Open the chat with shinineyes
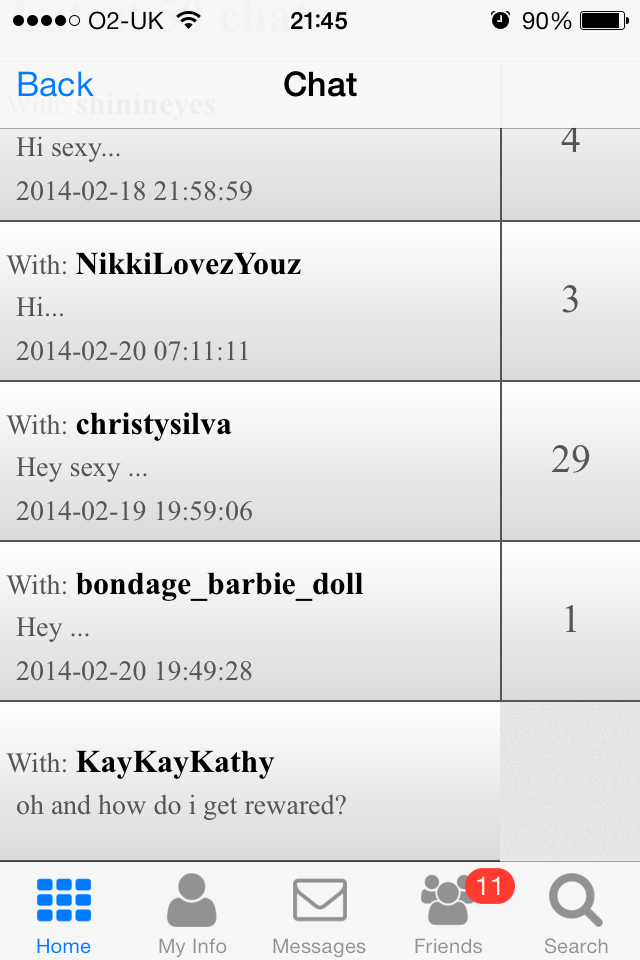This screenshot has height=960, width=640. pos(250,172)
